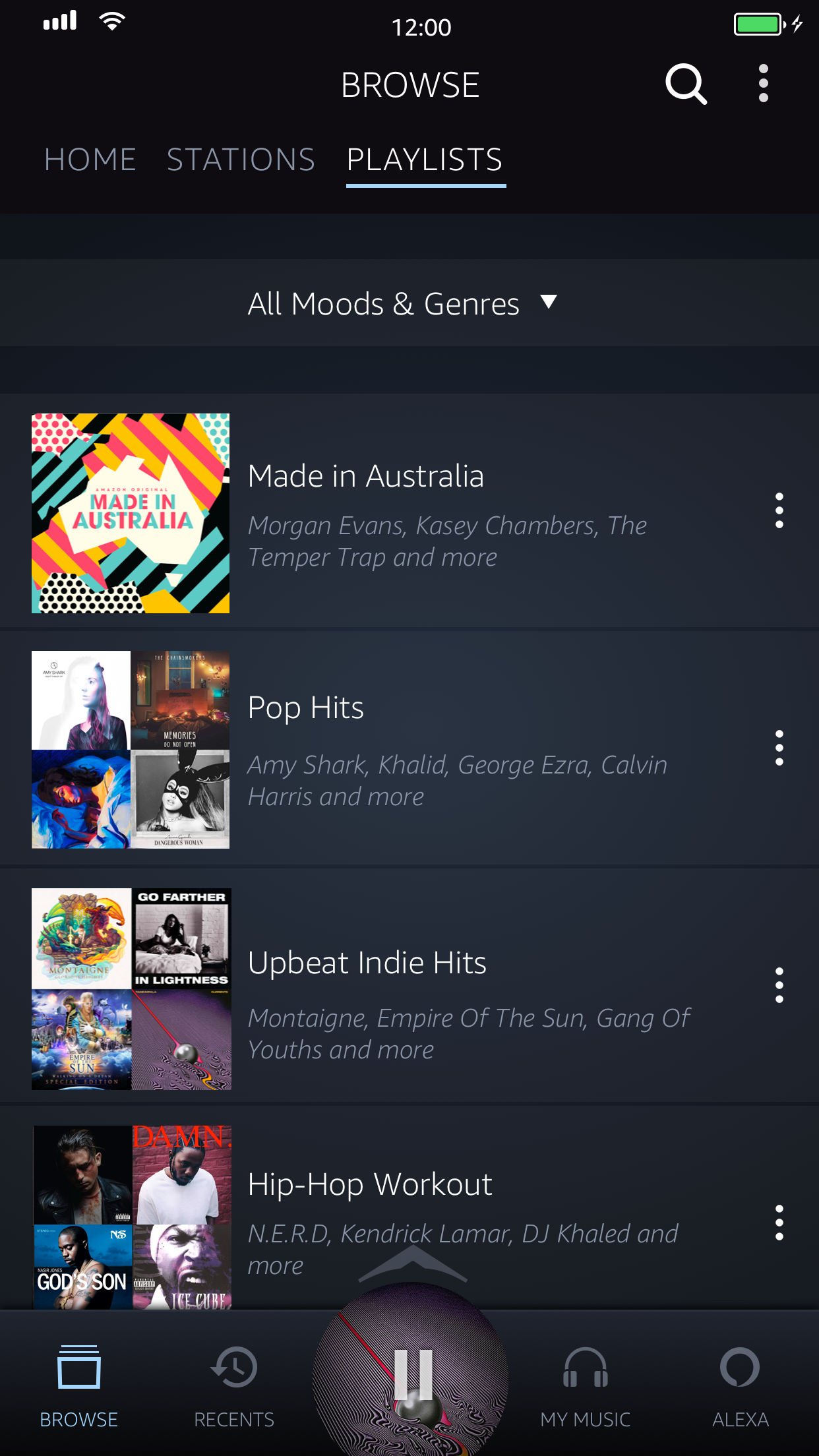
Task: Open the overflow menu in the top bar
Action: (763, 84)
